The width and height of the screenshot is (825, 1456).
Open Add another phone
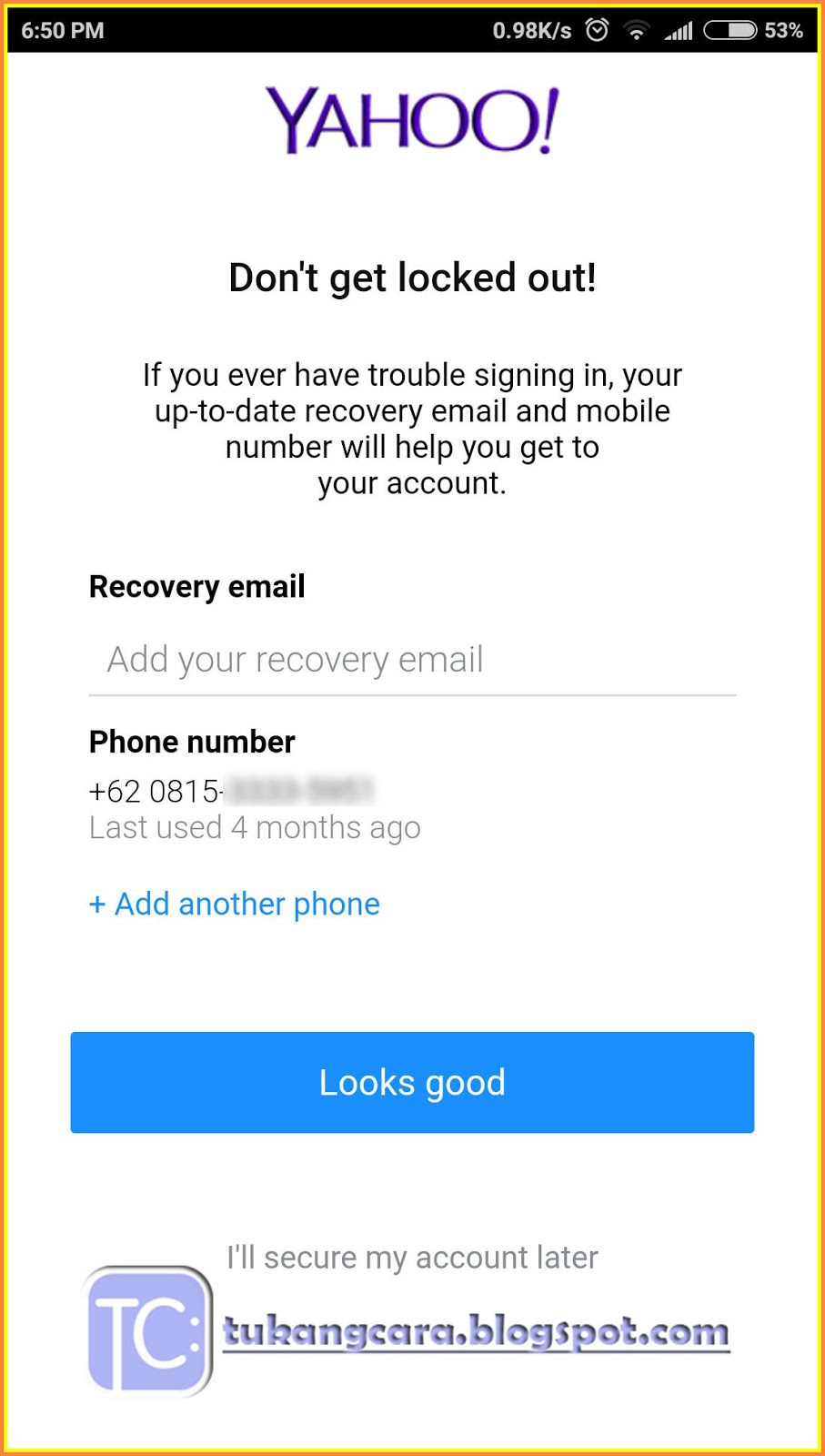(234, 904)
